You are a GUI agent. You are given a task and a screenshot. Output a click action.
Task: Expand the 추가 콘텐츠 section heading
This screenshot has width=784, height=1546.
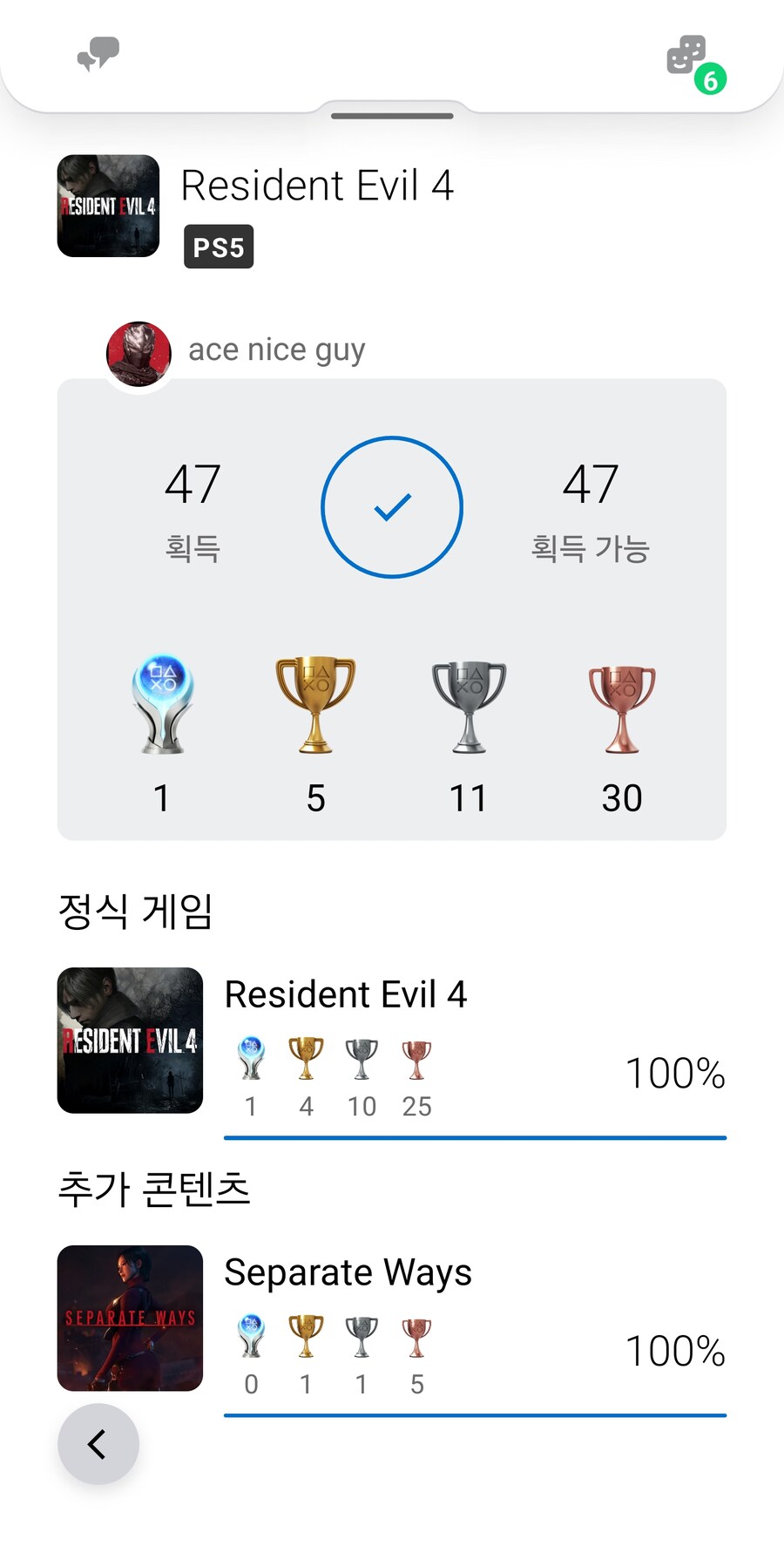(x=153, y=1188)
